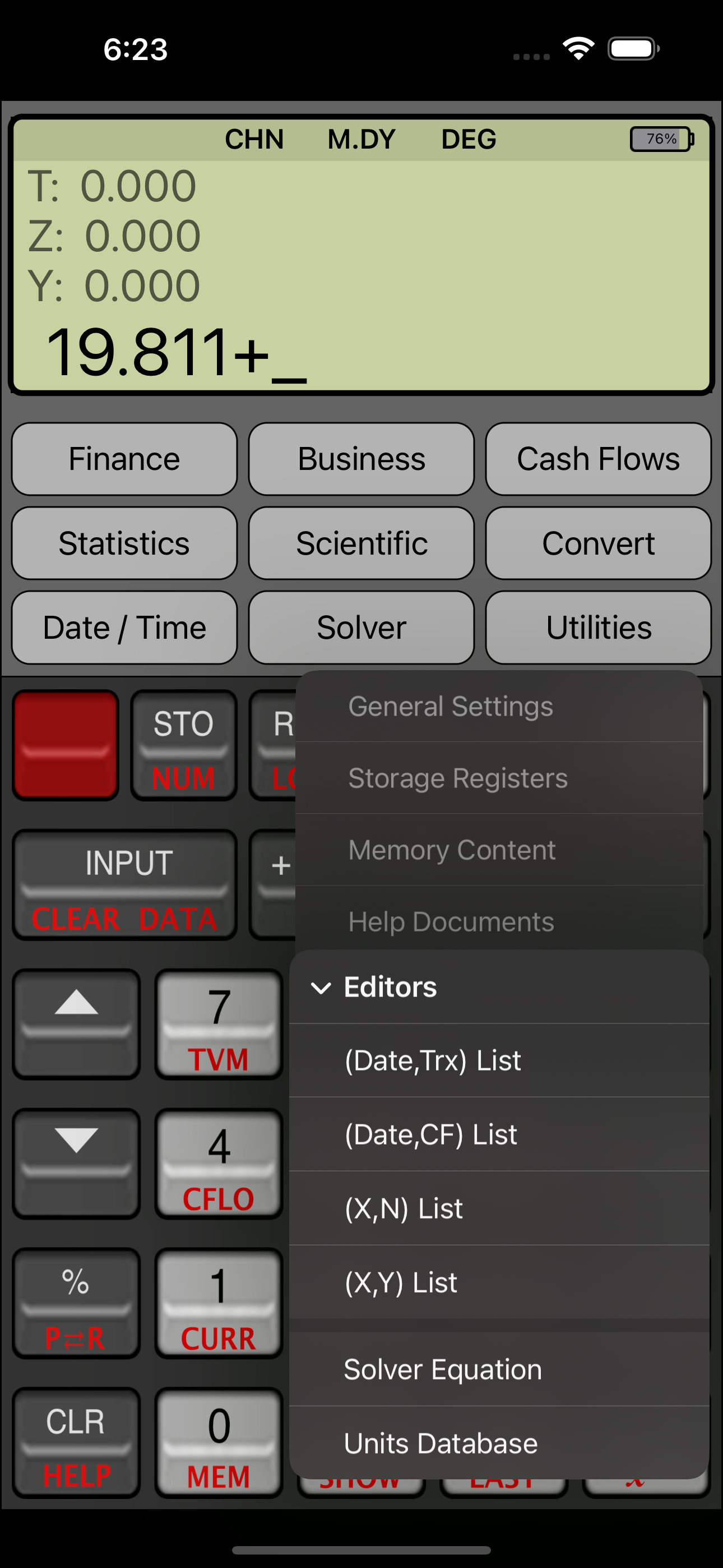Open Solver Equation editor
The width and height of the screenshot is (723, 1568).
coord(499,1369)
